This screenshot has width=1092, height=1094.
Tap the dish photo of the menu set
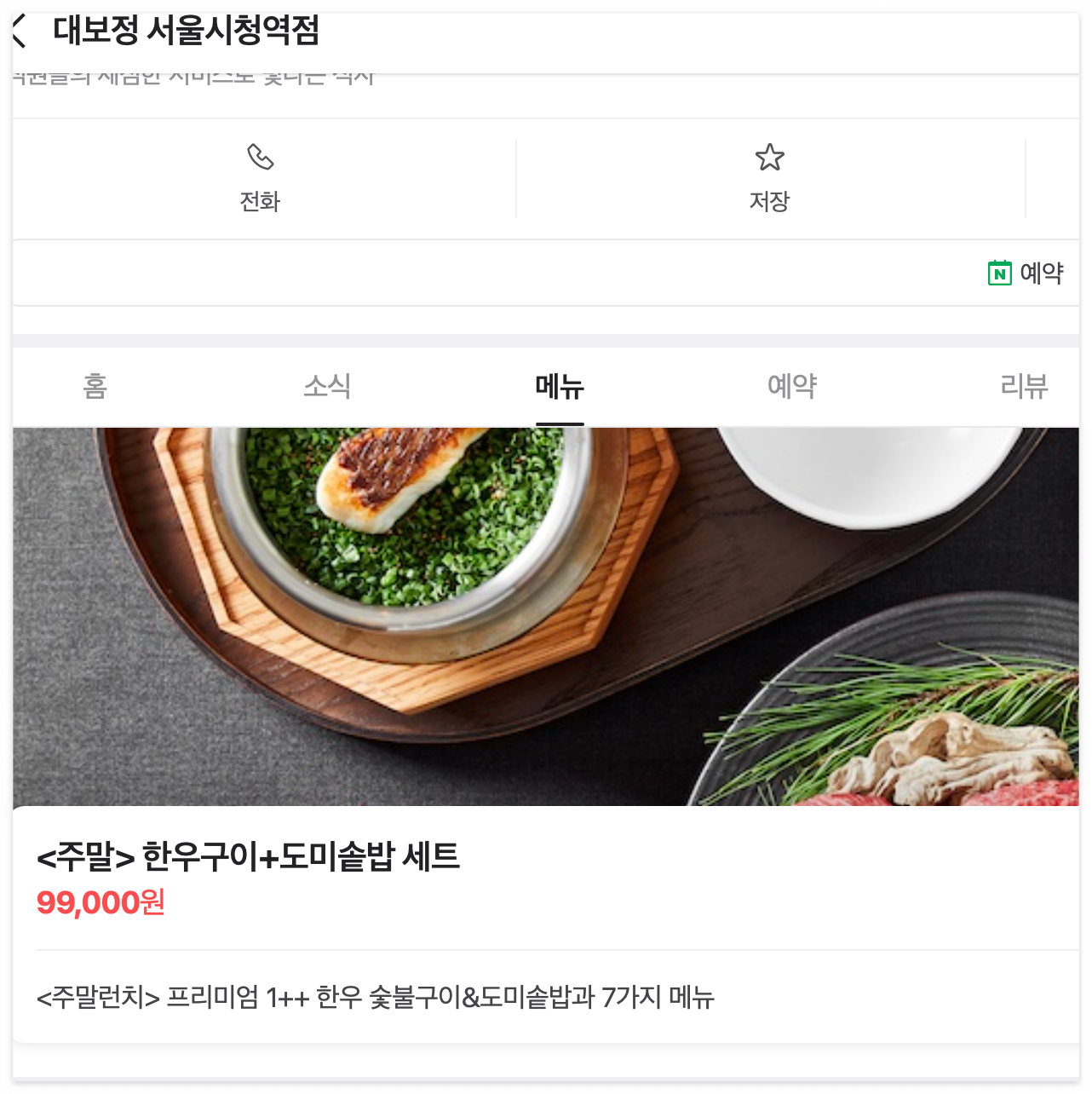[x=545, y=613]
